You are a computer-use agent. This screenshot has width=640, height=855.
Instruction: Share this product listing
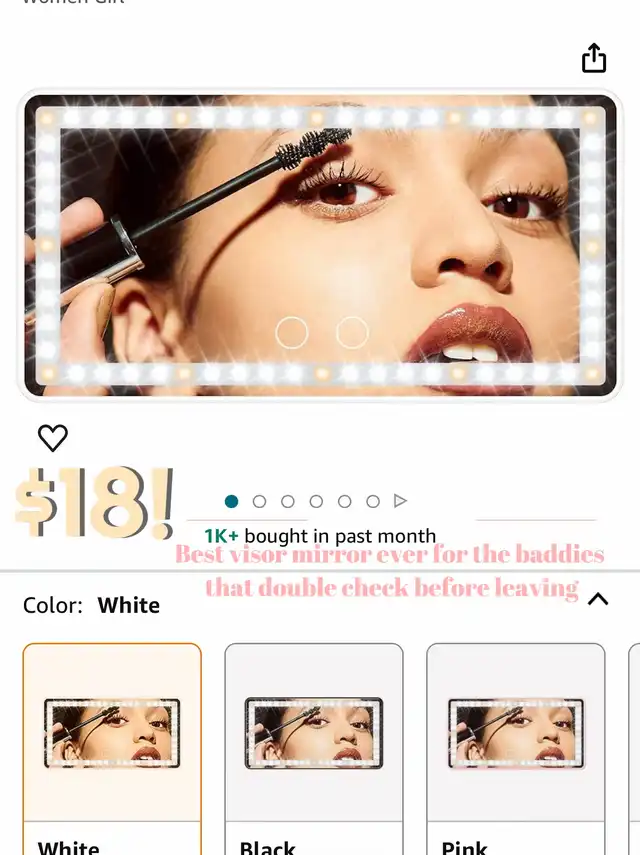pyautogui.click(x=594, y=58)
